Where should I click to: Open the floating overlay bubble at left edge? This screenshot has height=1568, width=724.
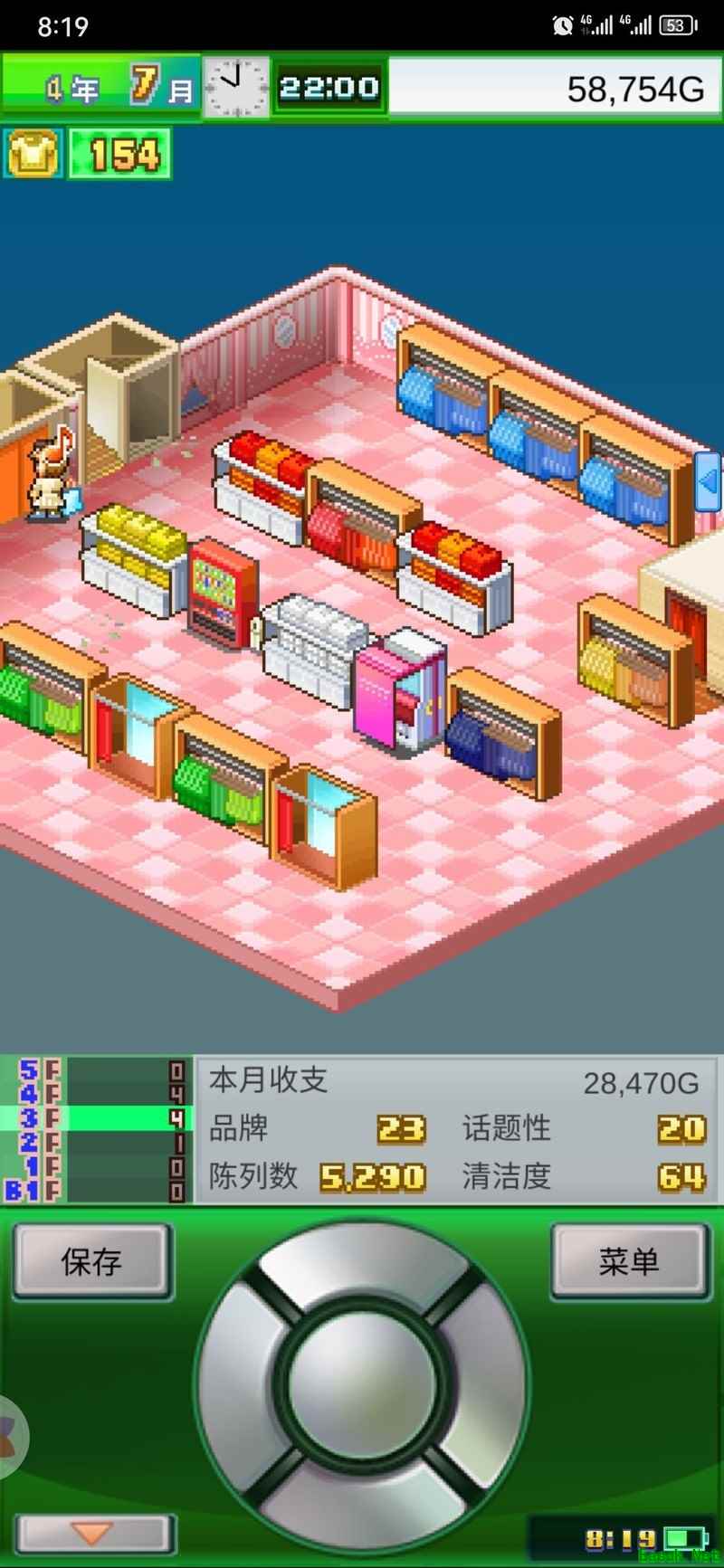click(11, 1436)
